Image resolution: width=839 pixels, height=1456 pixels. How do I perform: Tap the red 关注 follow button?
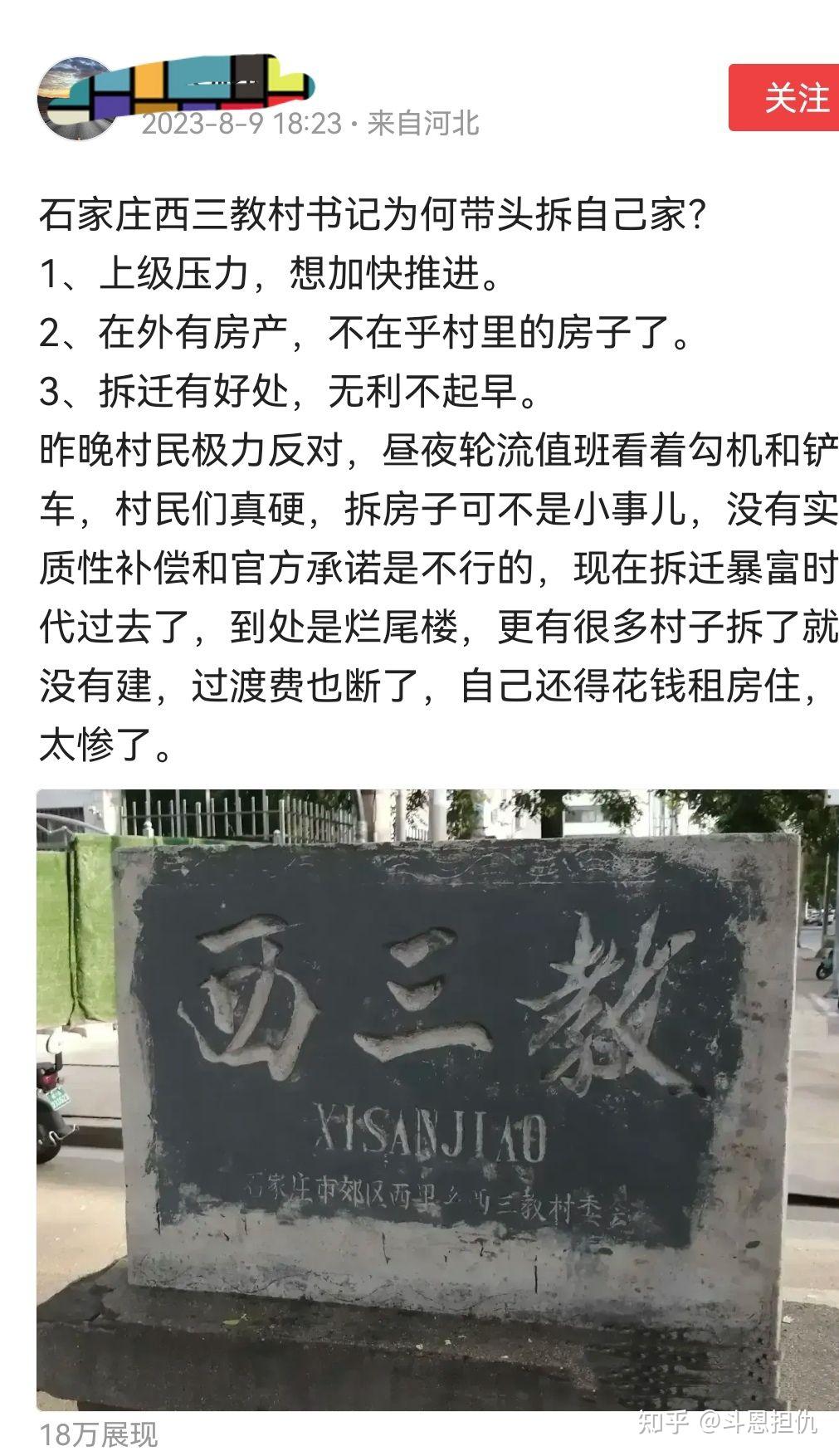point(784,98)
